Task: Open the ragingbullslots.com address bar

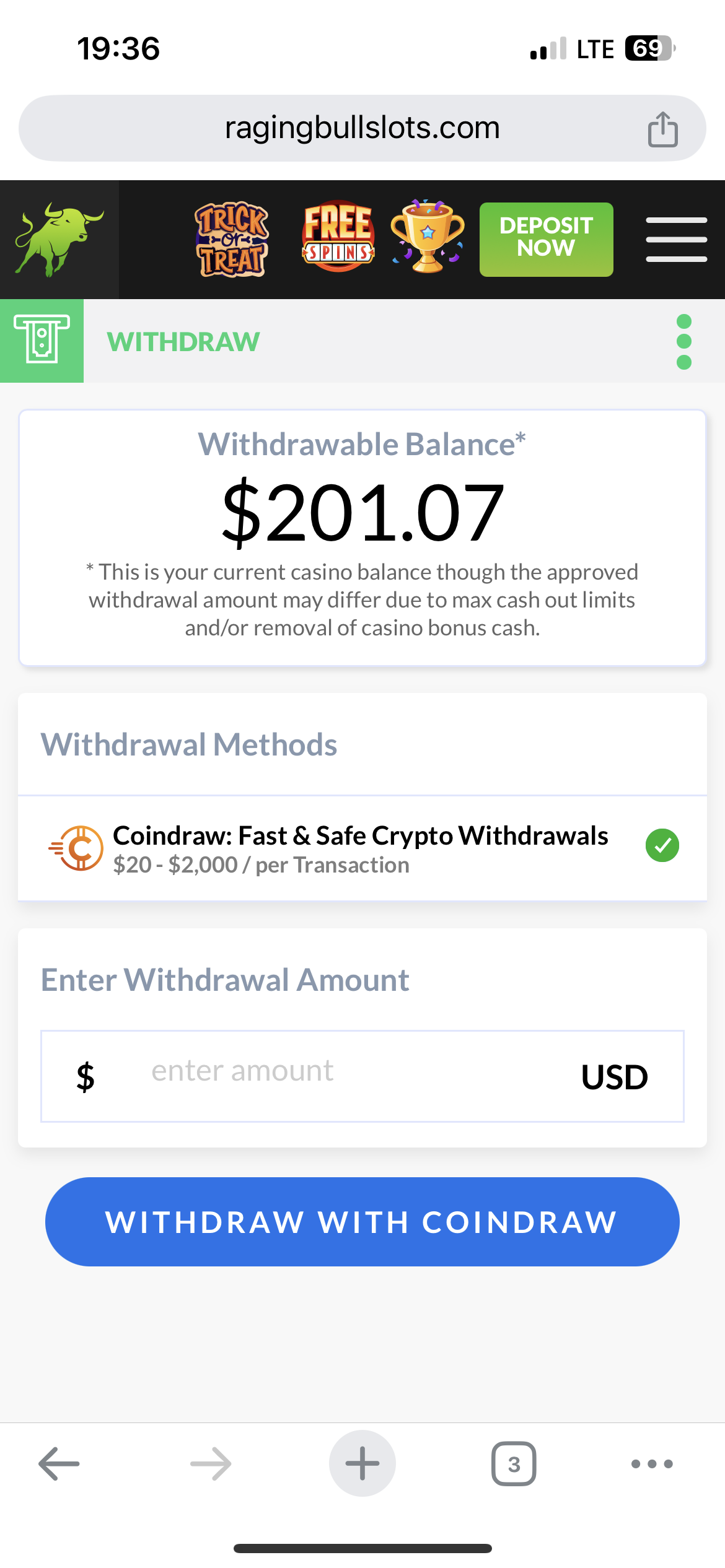Action: [362, 128]
